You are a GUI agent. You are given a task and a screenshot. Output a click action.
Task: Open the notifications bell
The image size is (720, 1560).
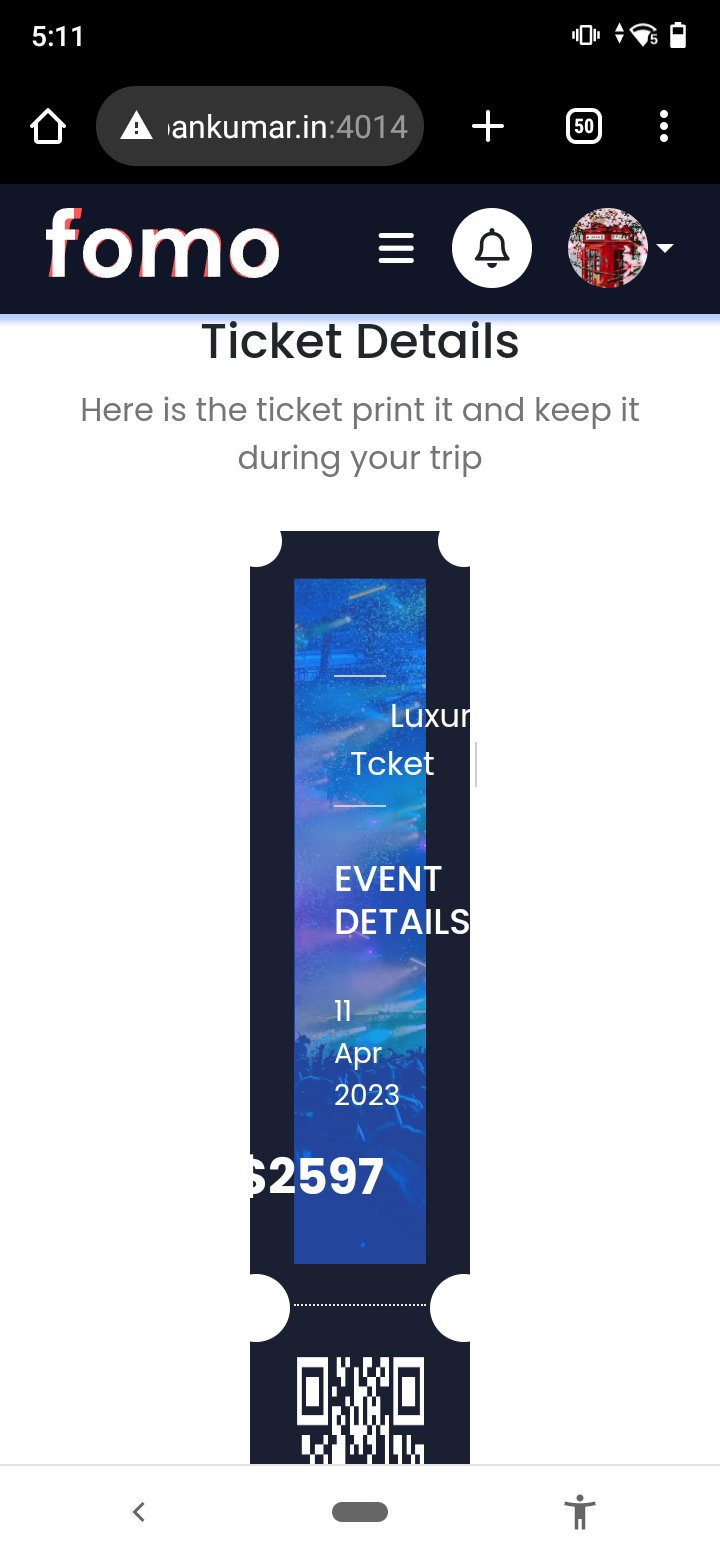[491, 248]
